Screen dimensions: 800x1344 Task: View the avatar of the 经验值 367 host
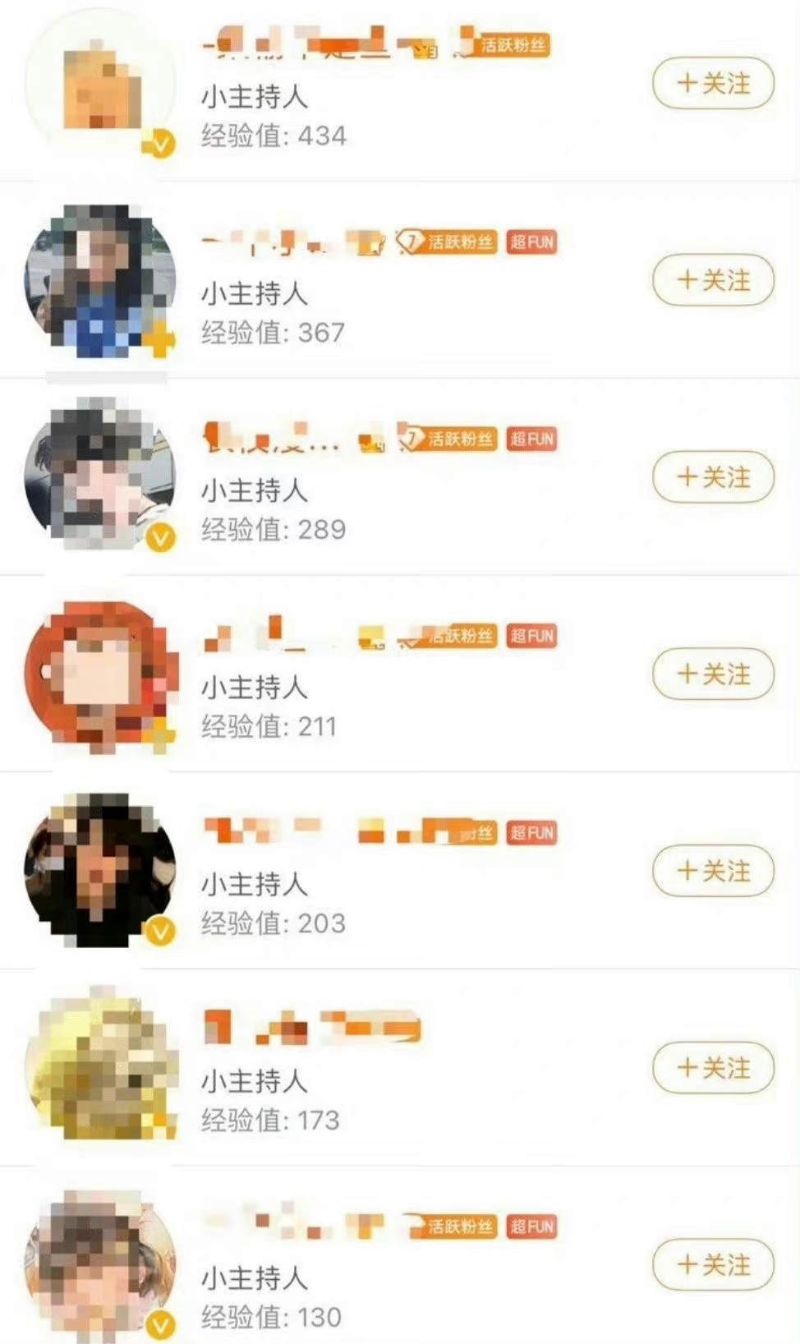pos(100,280)
